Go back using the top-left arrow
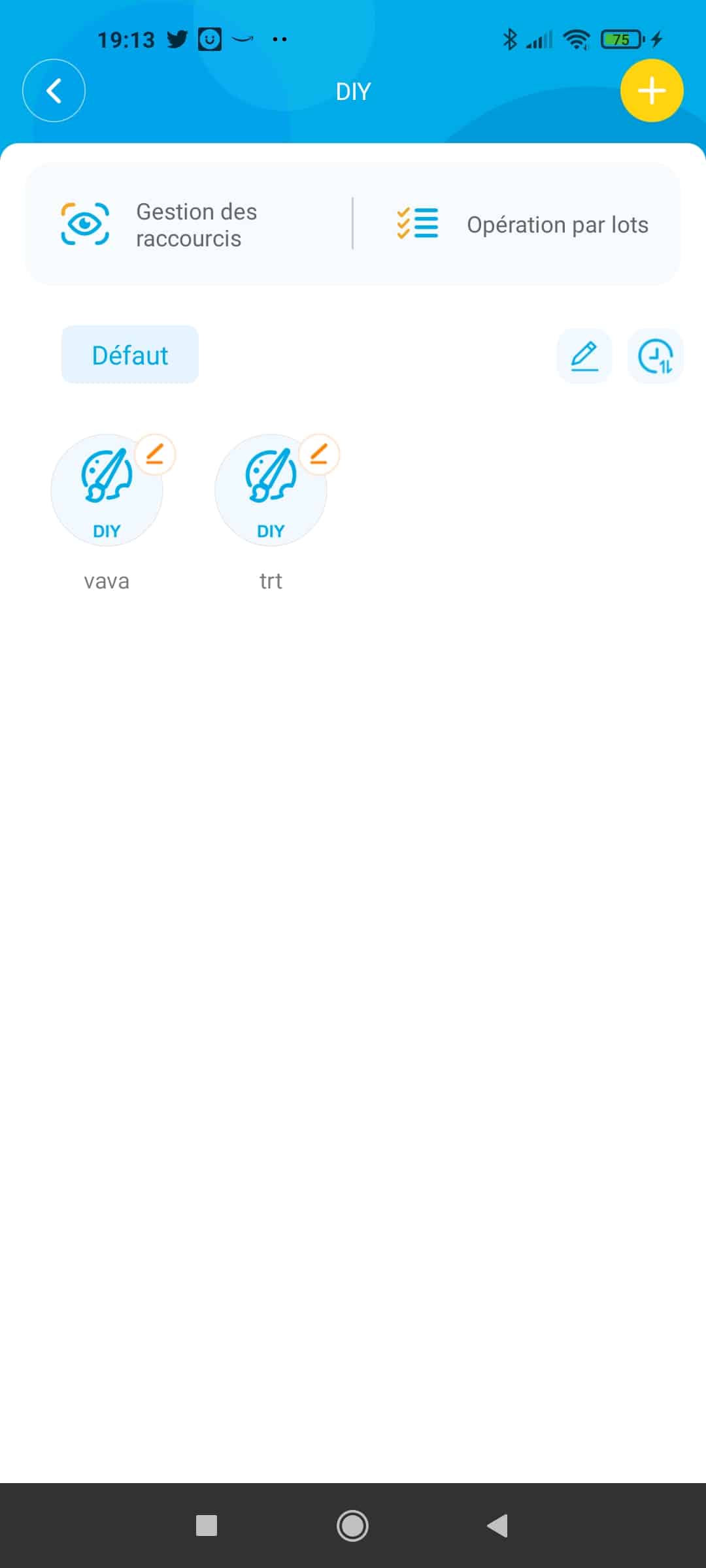This screenshot has height=1568, width=706. click(54, 91)
